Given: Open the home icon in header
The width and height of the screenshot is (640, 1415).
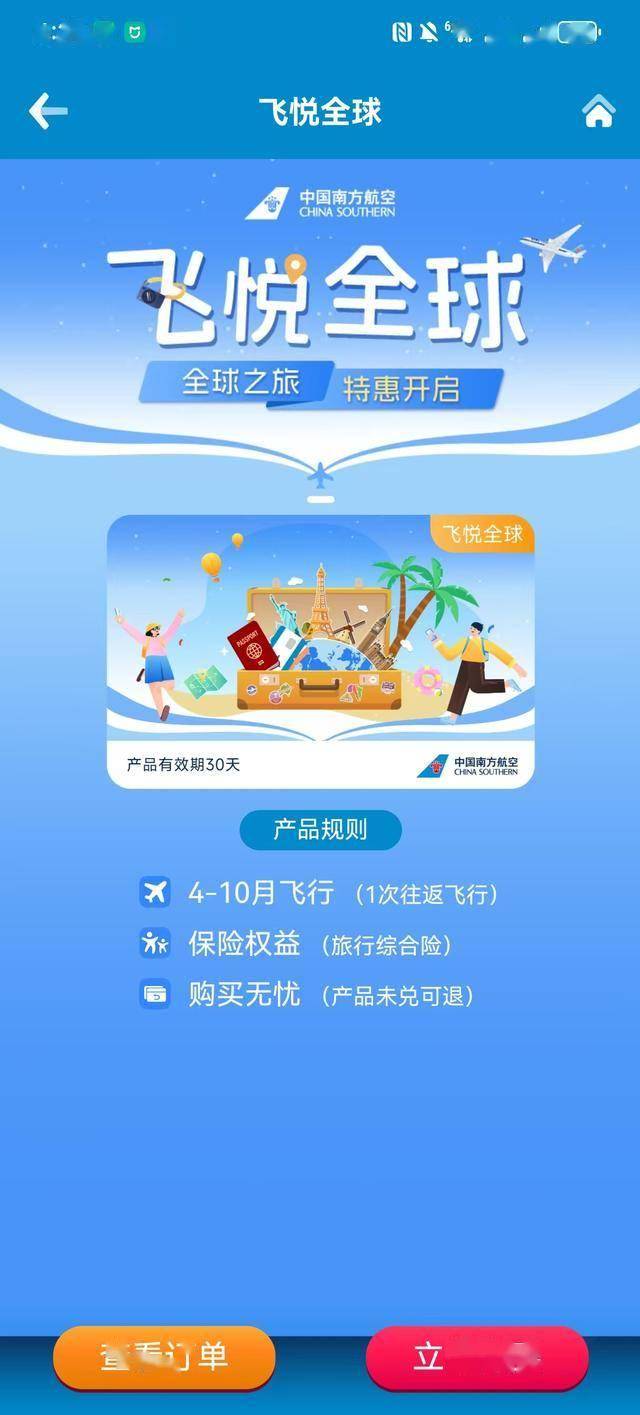Looking at the screenshot, I should [598, 111].
